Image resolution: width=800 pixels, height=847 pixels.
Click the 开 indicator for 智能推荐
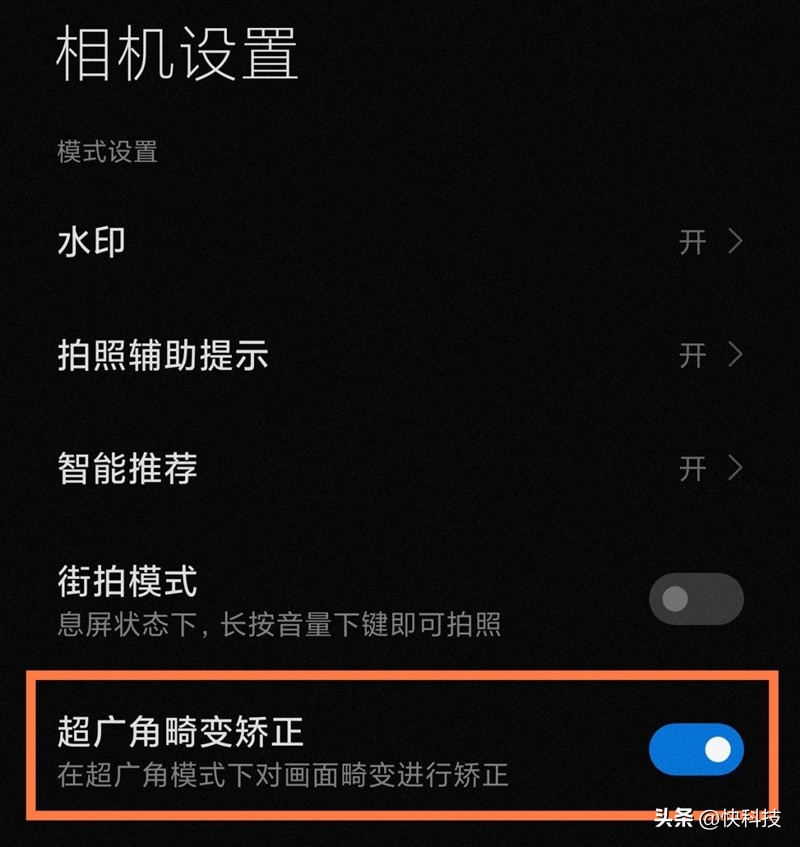click(694, 468)
